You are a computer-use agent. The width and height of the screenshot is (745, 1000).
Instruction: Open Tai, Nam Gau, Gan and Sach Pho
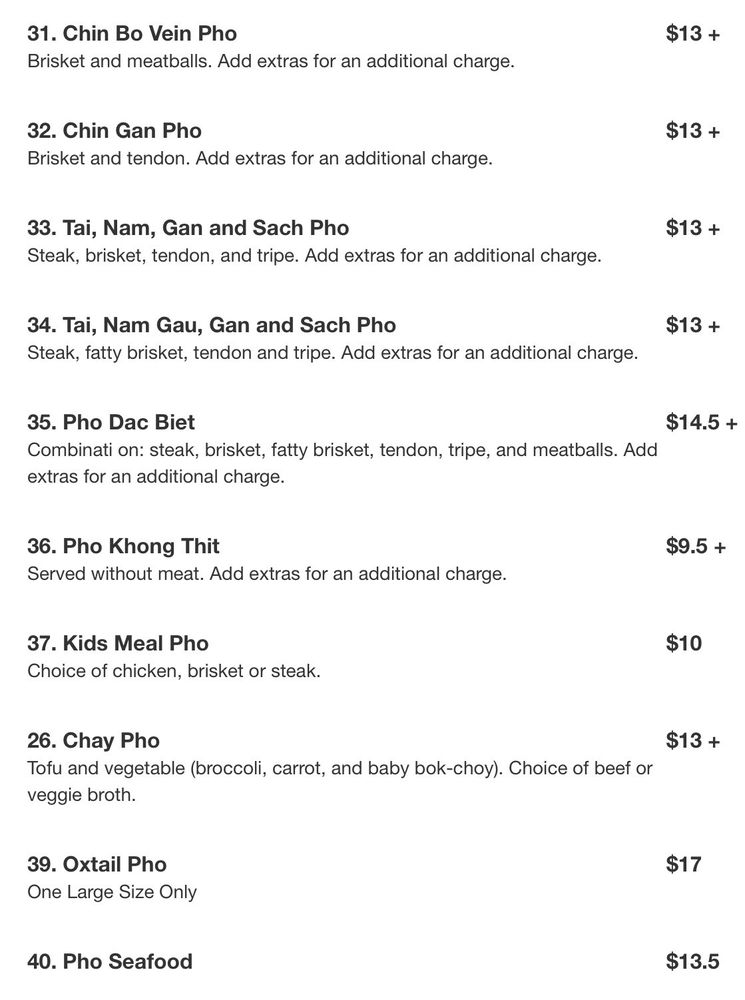tap(211, 325)
